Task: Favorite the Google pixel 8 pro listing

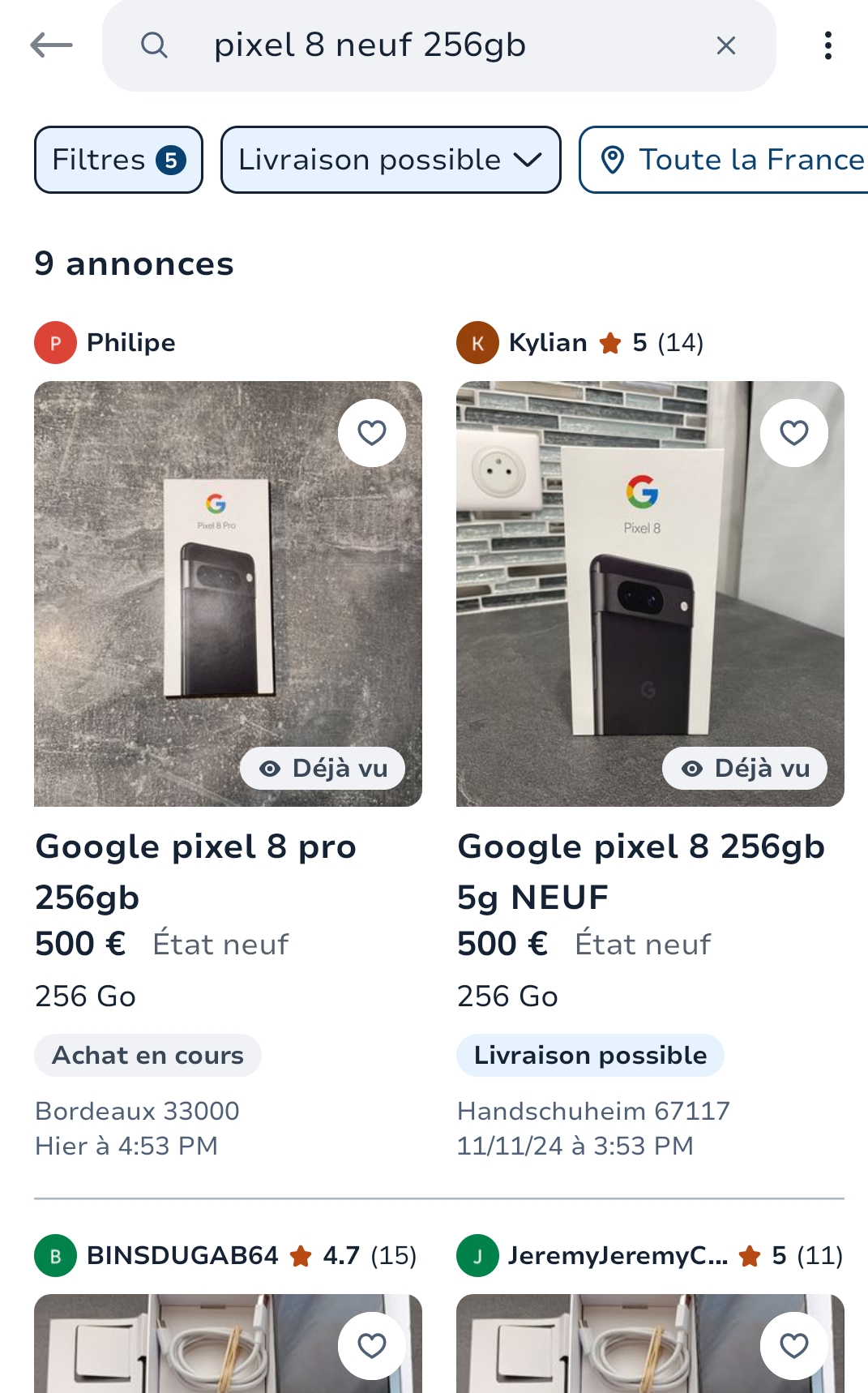Action: 371,433
